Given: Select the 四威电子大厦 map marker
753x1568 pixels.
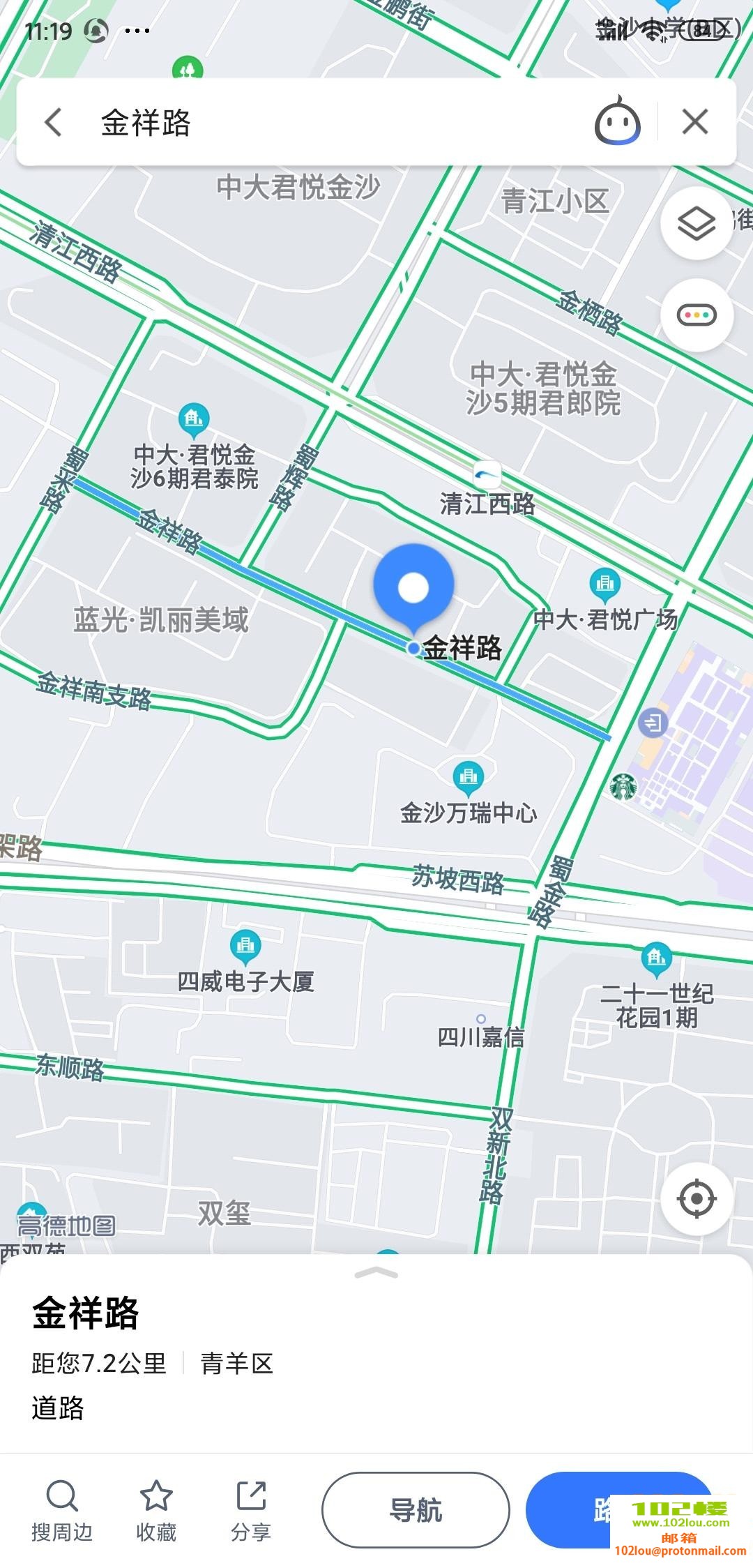Looking at the screenshot, I should click(x=245, y=946).
